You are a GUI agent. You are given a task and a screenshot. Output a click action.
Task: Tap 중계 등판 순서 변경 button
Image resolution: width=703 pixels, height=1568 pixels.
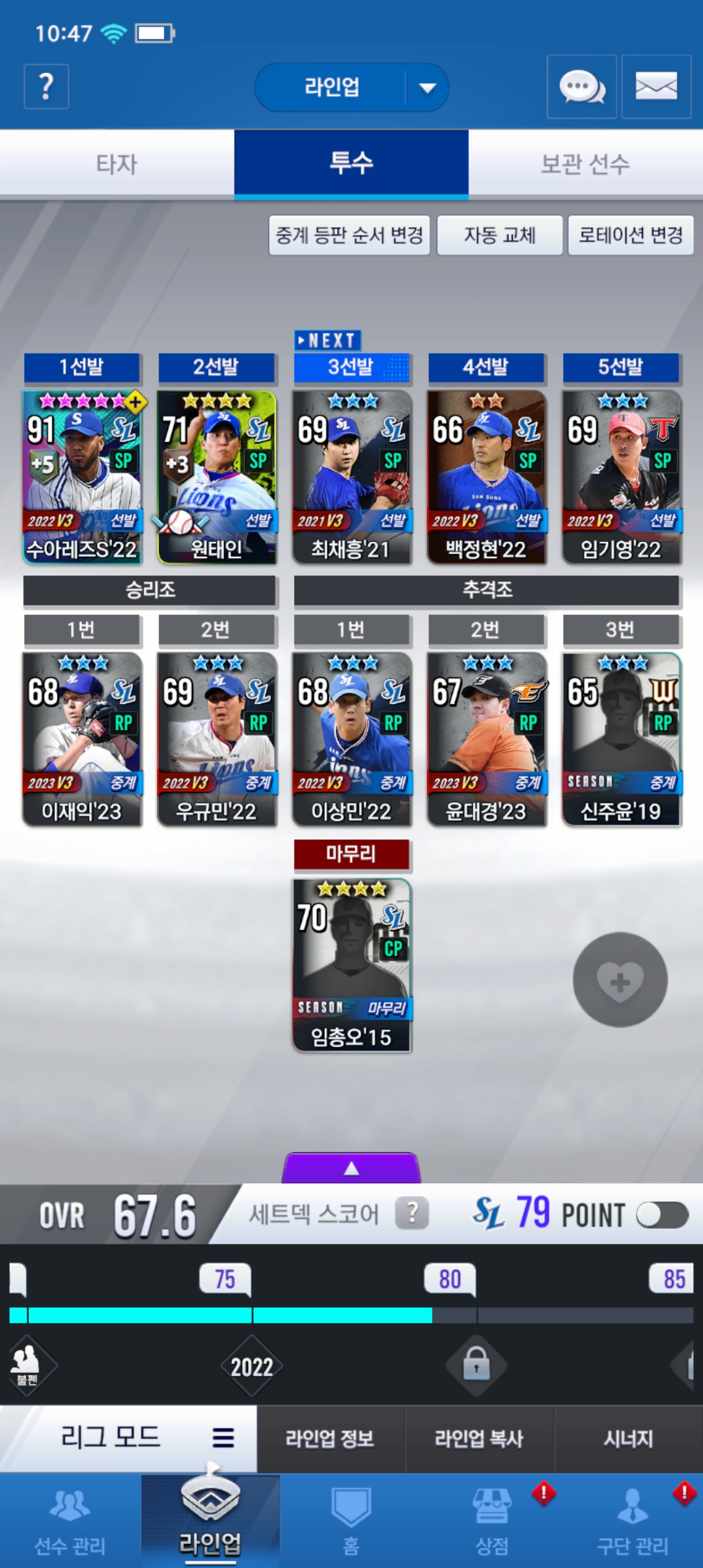[x=350, y=235]
